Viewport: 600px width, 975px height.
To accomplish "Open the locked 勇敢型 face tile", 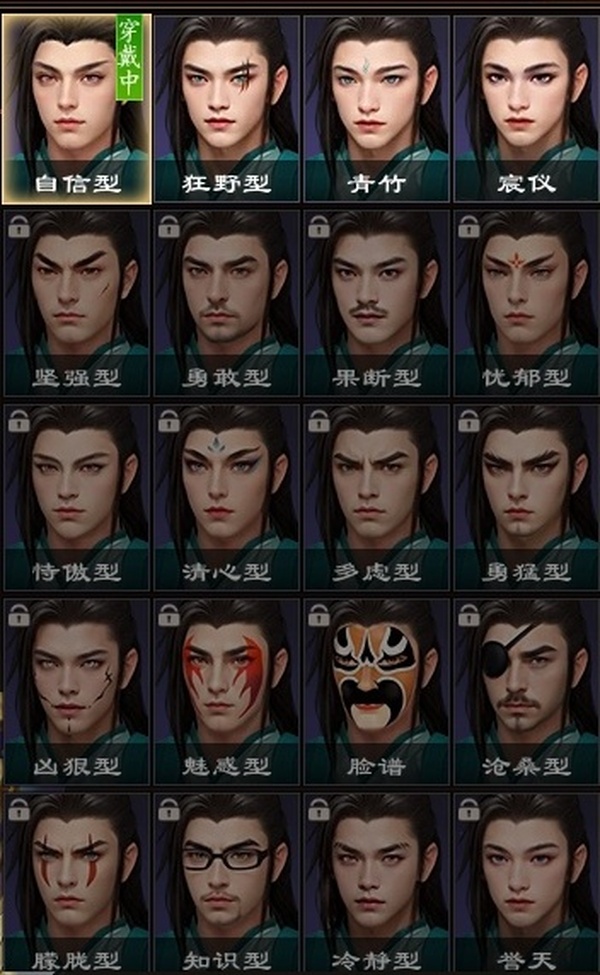I will tap(227, 302).
